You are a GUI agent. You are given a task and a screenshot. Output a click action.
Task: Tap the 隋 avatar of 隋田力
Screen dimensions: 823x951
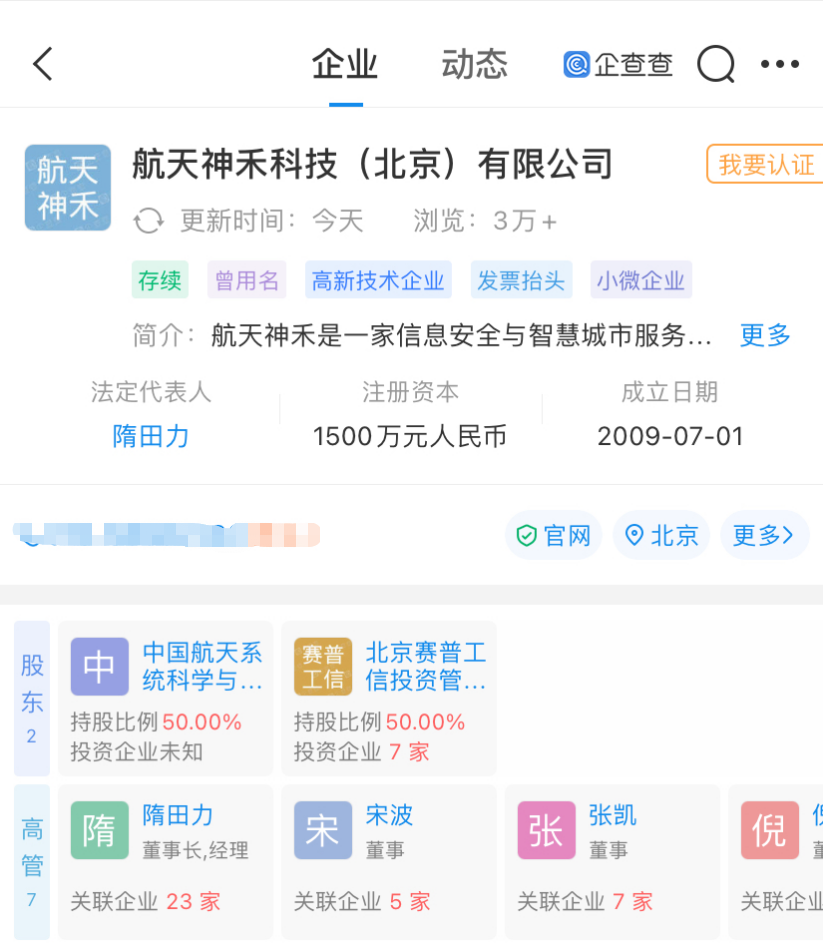(99, 830)
